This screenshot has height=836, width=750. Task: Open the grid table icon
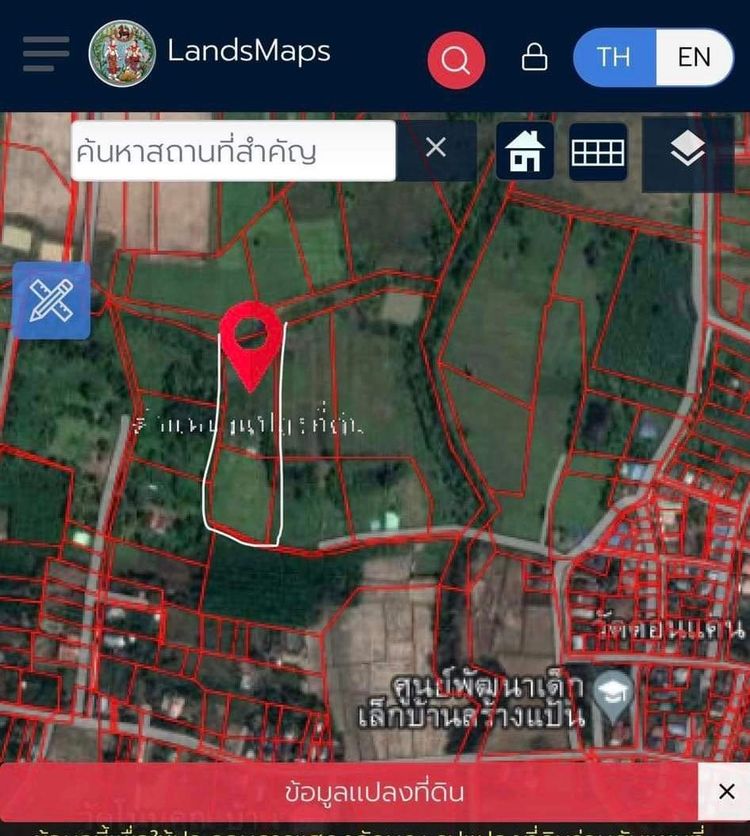coord(598,152)
